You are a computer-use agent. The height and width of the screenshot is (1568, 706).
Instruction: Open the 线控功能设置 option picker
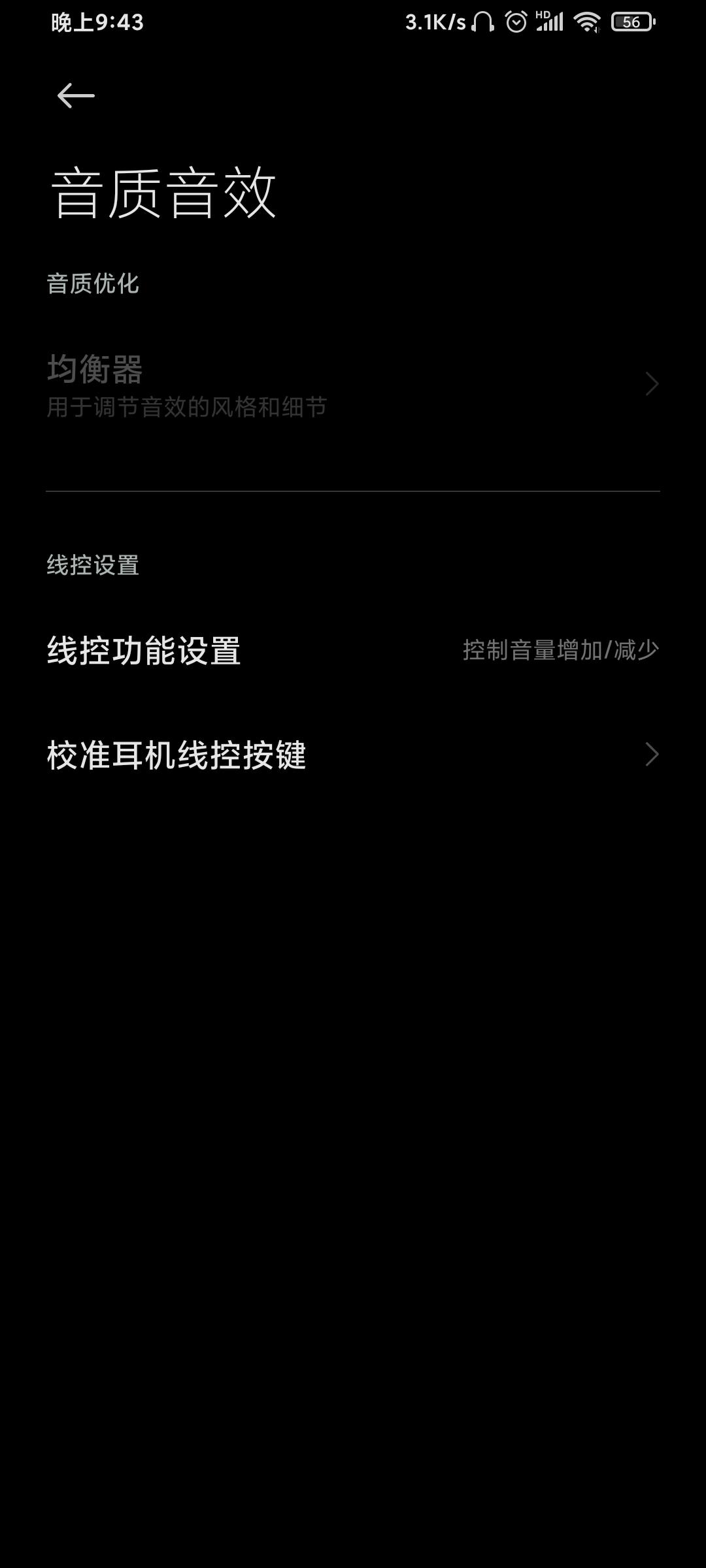(x=353, y=650)
